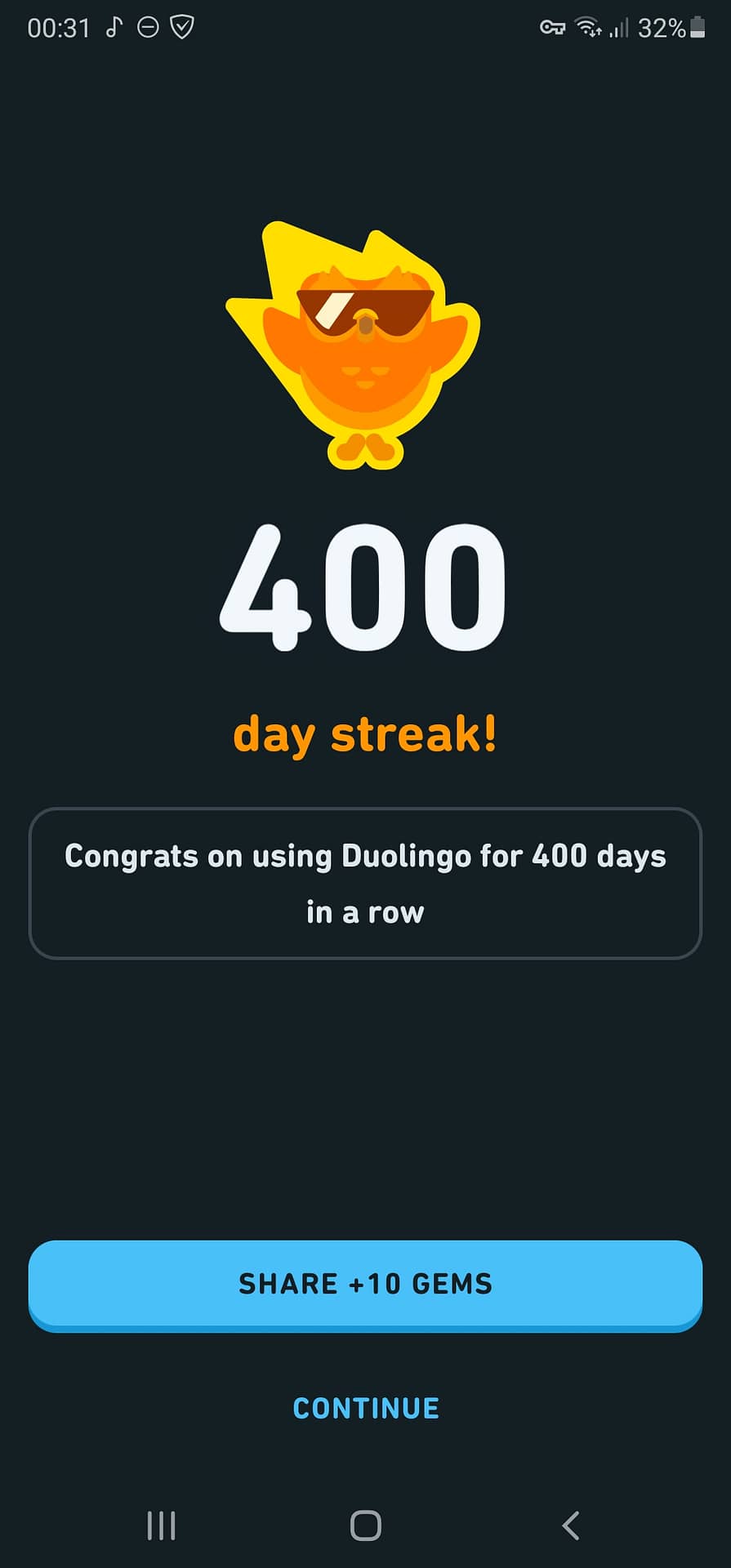Go back with the system back button
The width and height of the screenshot is (731, 1568).
click(570, 1525)
